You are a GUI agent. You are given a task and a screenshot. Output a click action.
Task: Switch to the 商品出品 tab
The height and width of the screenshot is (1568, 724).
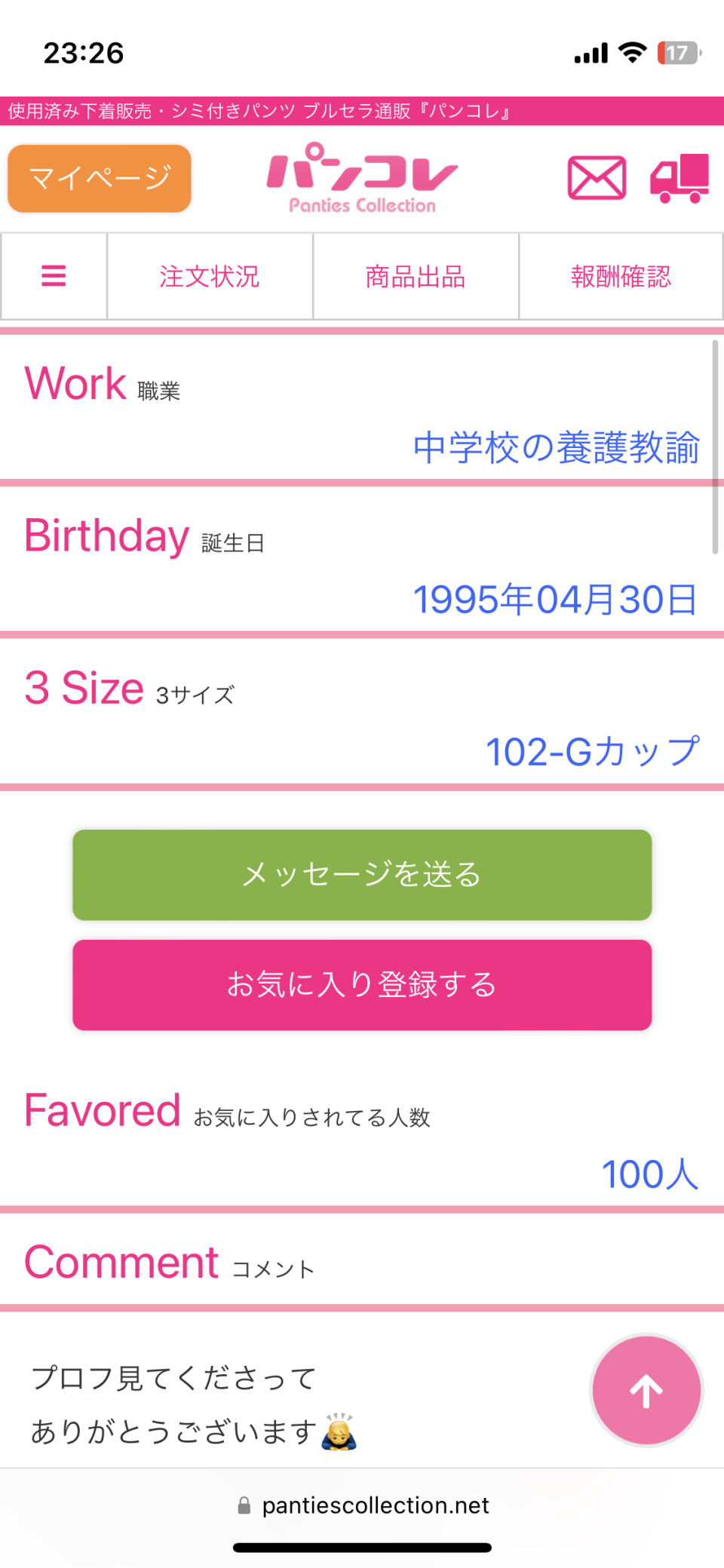[416, 276]
